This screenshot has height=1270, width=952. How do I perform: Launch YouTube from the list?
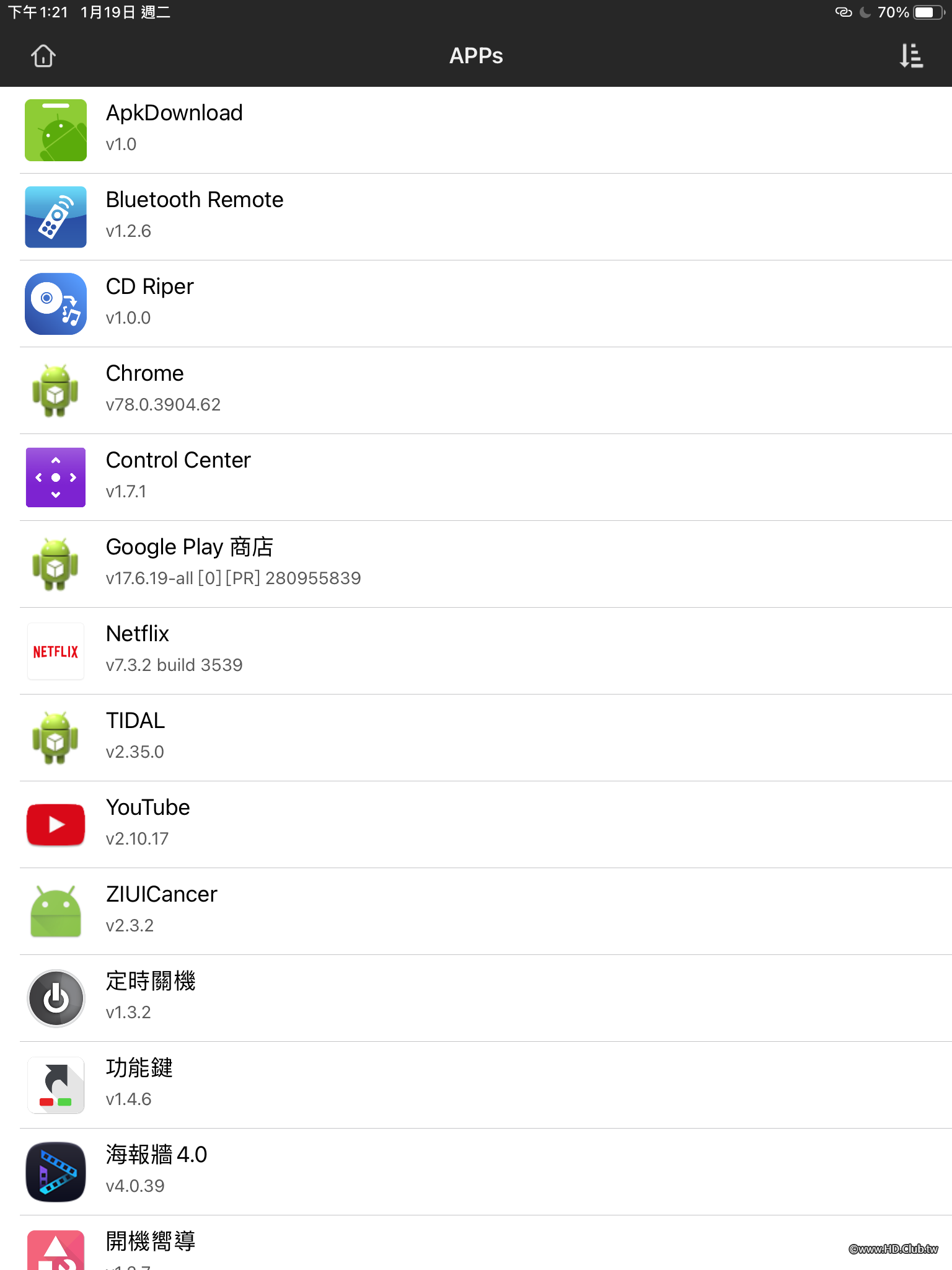pos(148,824)
